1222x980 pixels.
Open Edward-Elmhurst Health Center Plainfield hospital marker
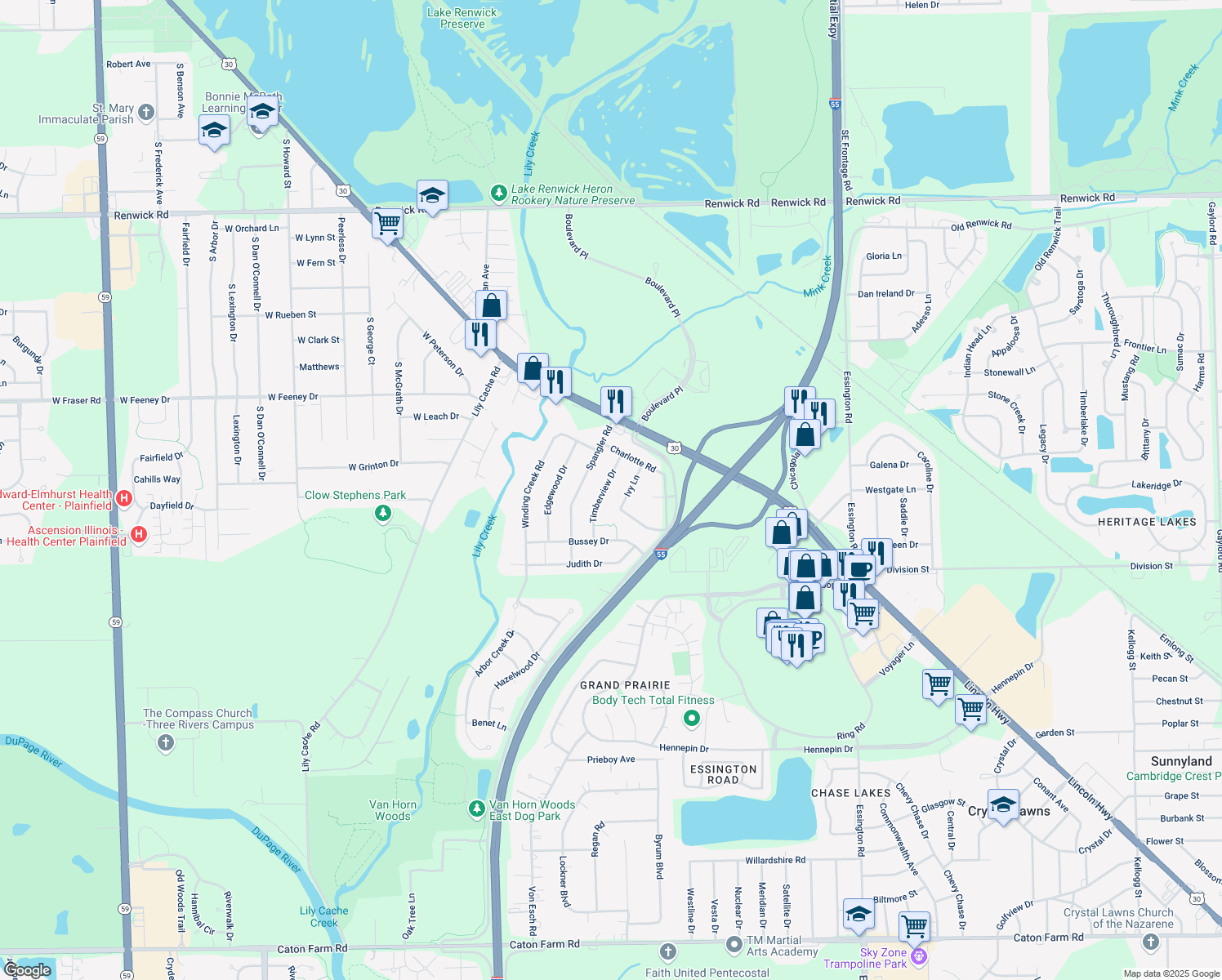(x=124, y=498)
